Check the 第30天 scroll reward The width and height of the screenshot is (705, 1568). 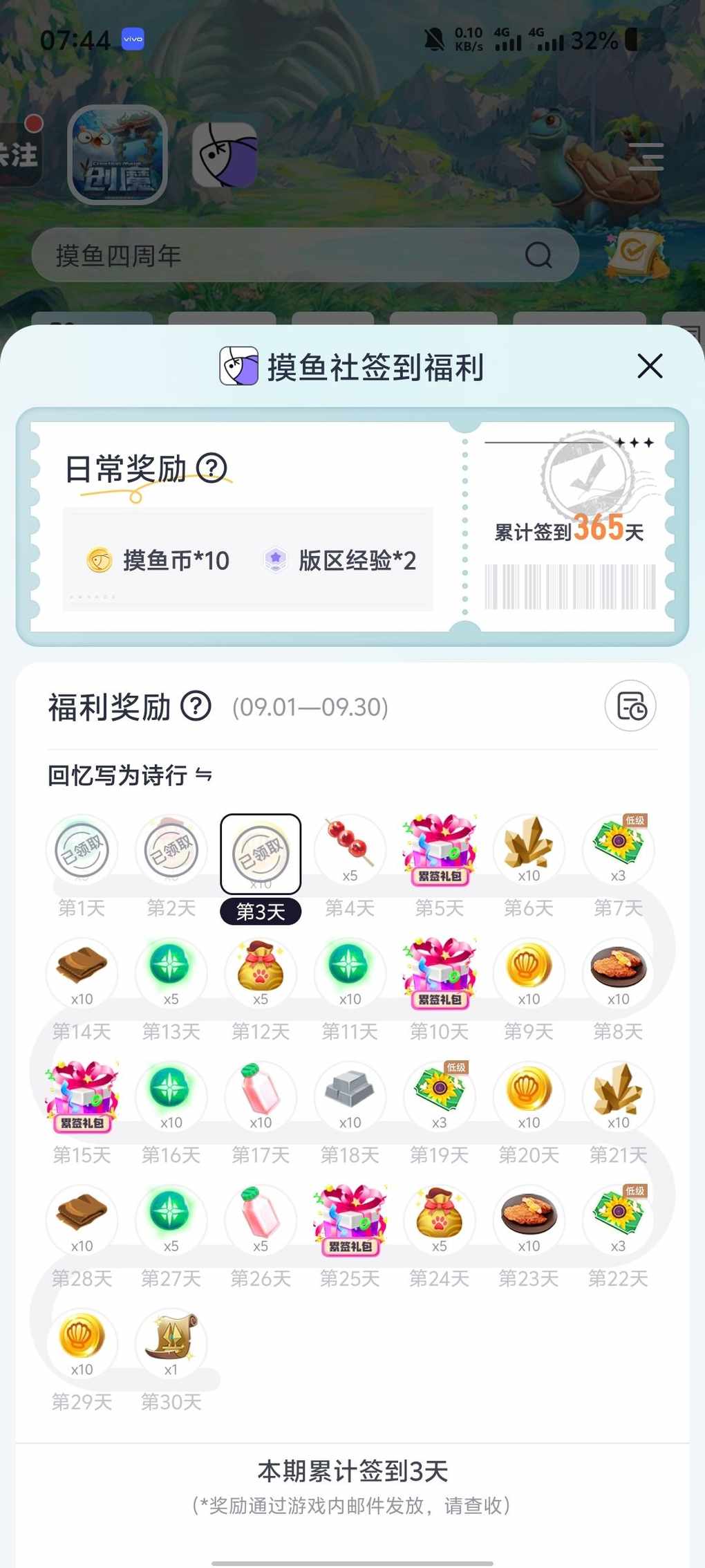pos(171,1343)
